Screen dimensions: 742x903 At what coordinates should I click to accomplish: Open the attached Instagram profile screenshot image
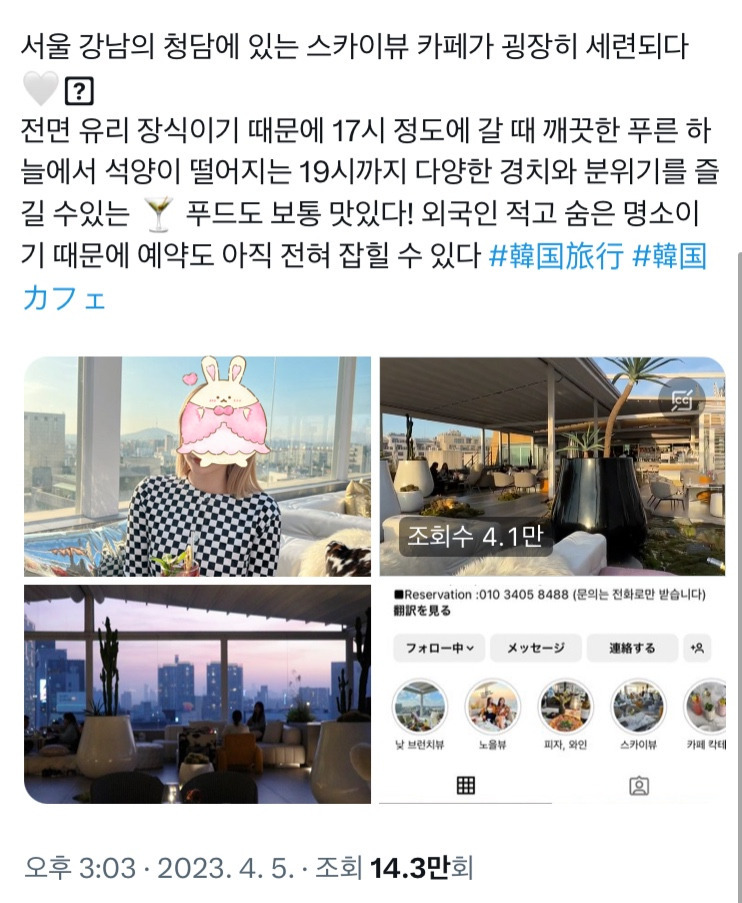(552, 694)
